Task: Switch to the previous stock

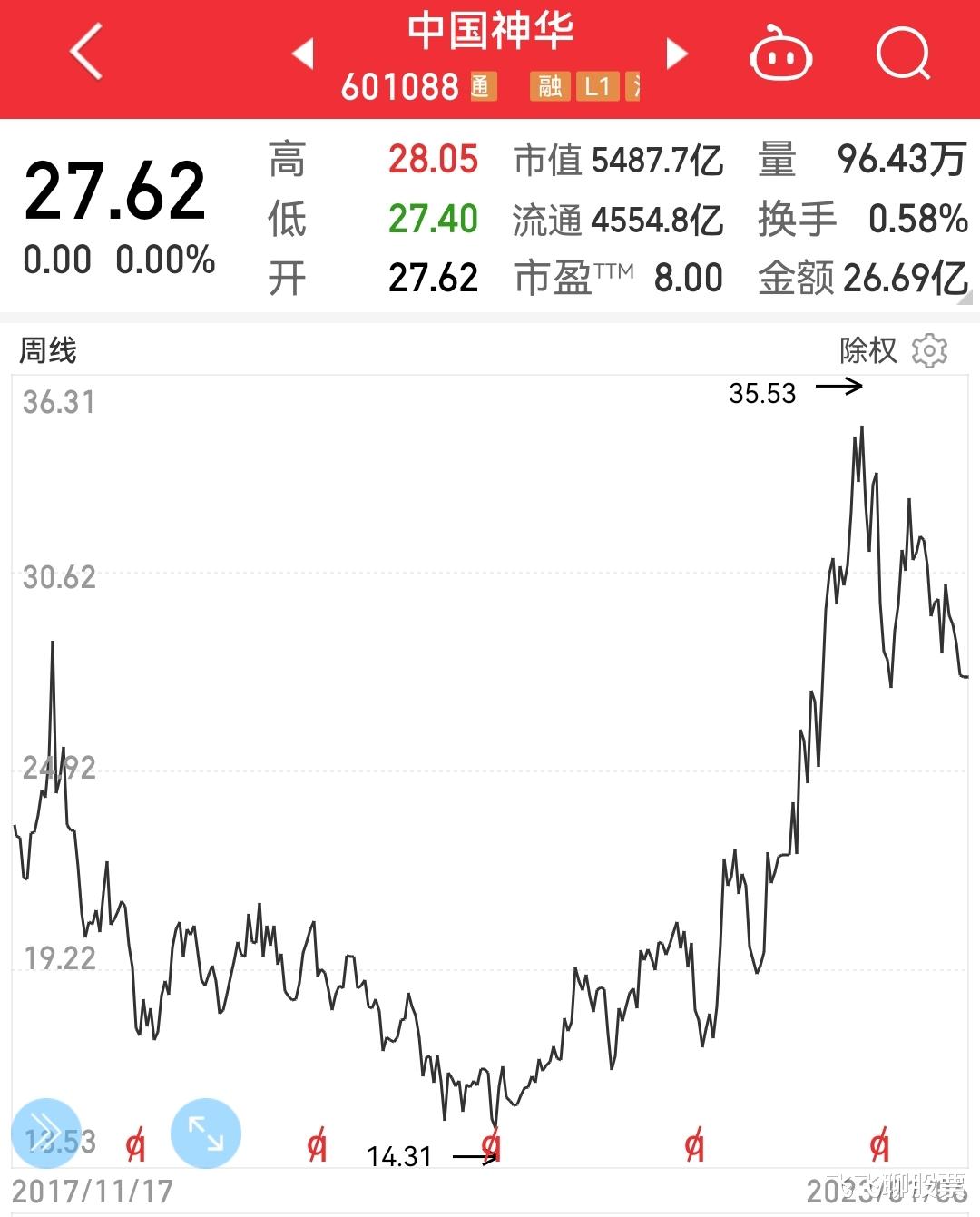Action: (304, 54)
